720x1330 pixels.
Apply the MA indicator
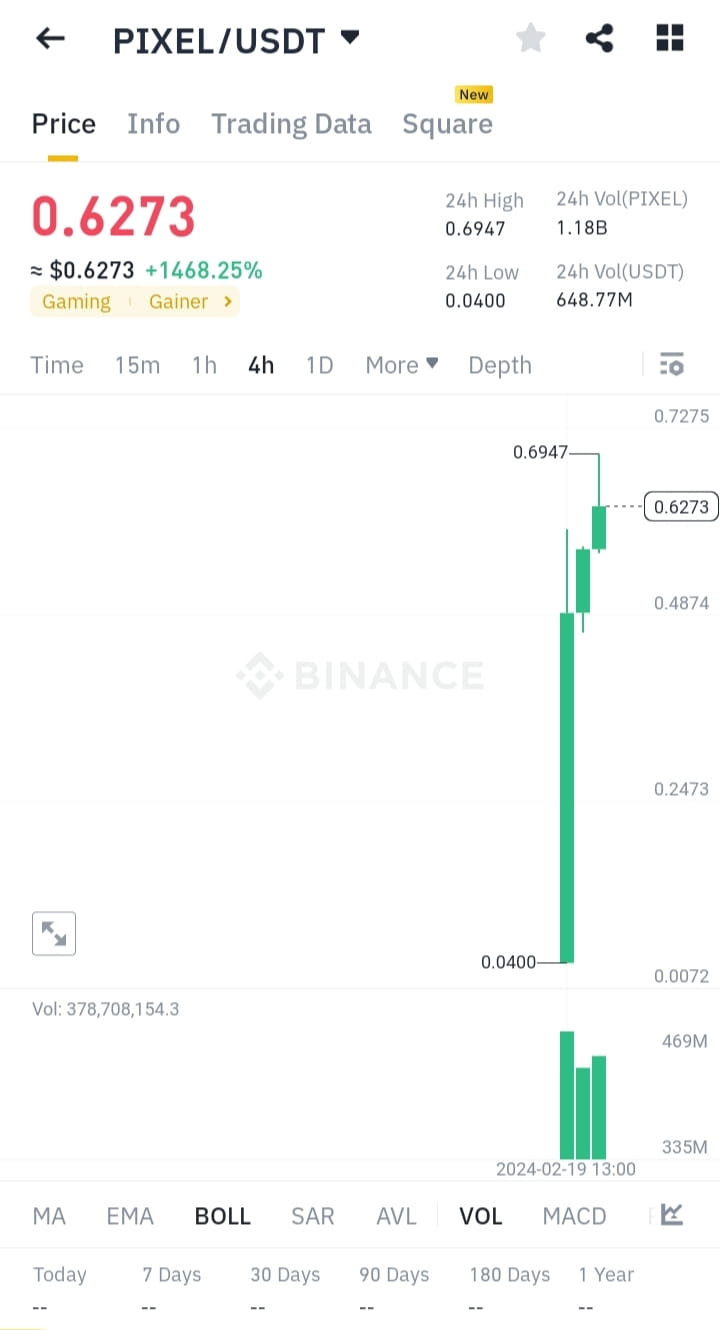pos(48,1215)
